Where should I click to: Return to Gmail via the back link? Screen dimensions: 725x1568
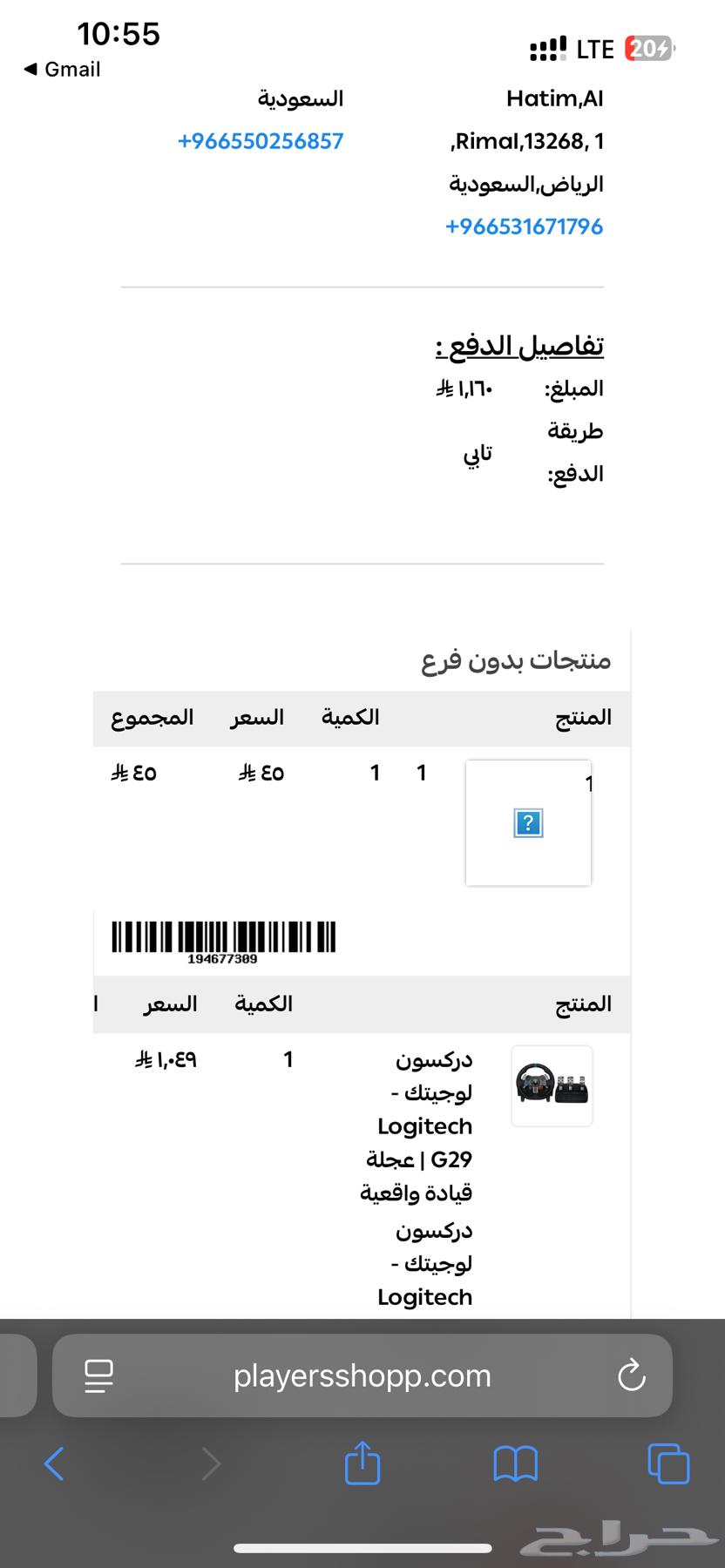61,70
